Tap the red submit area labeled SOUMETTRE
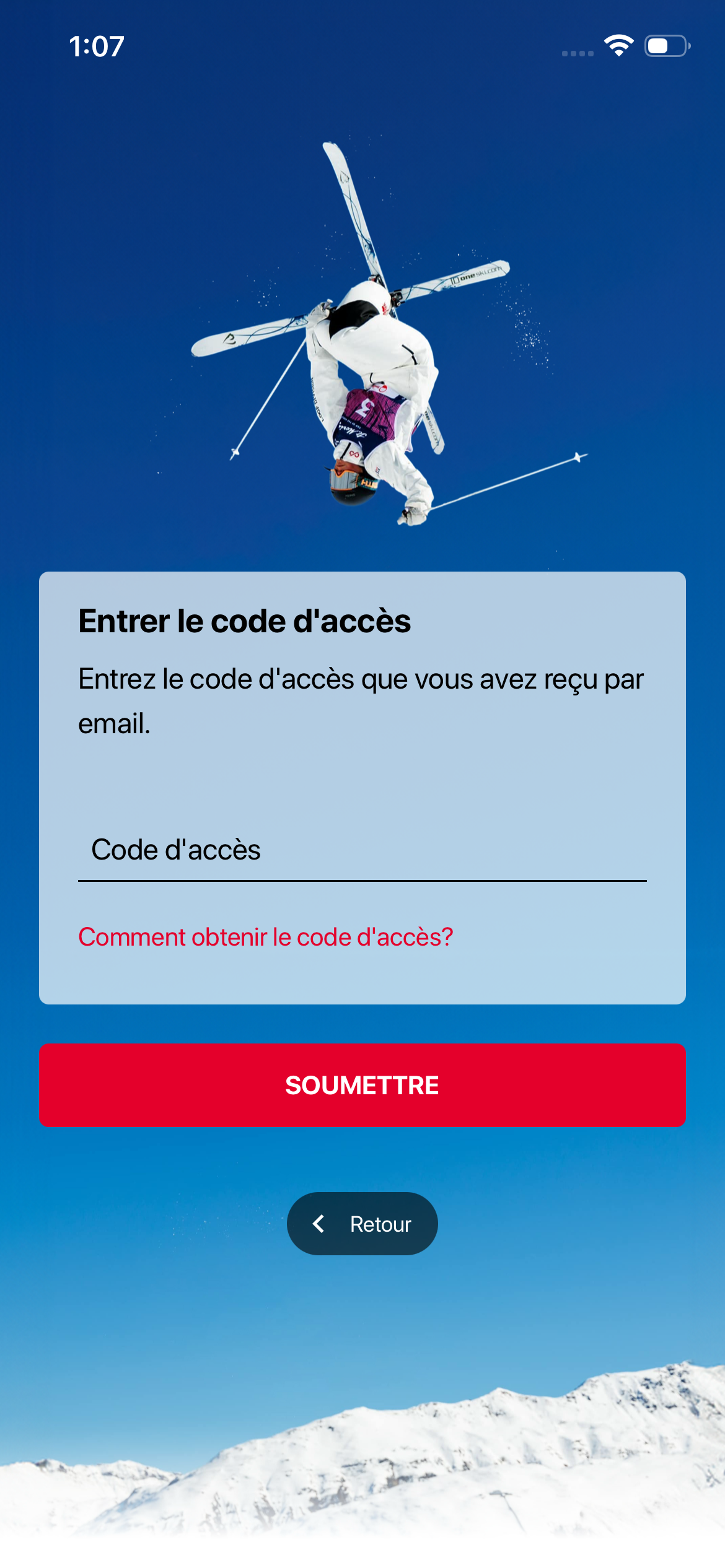725x1568 pixels. 362,1084
